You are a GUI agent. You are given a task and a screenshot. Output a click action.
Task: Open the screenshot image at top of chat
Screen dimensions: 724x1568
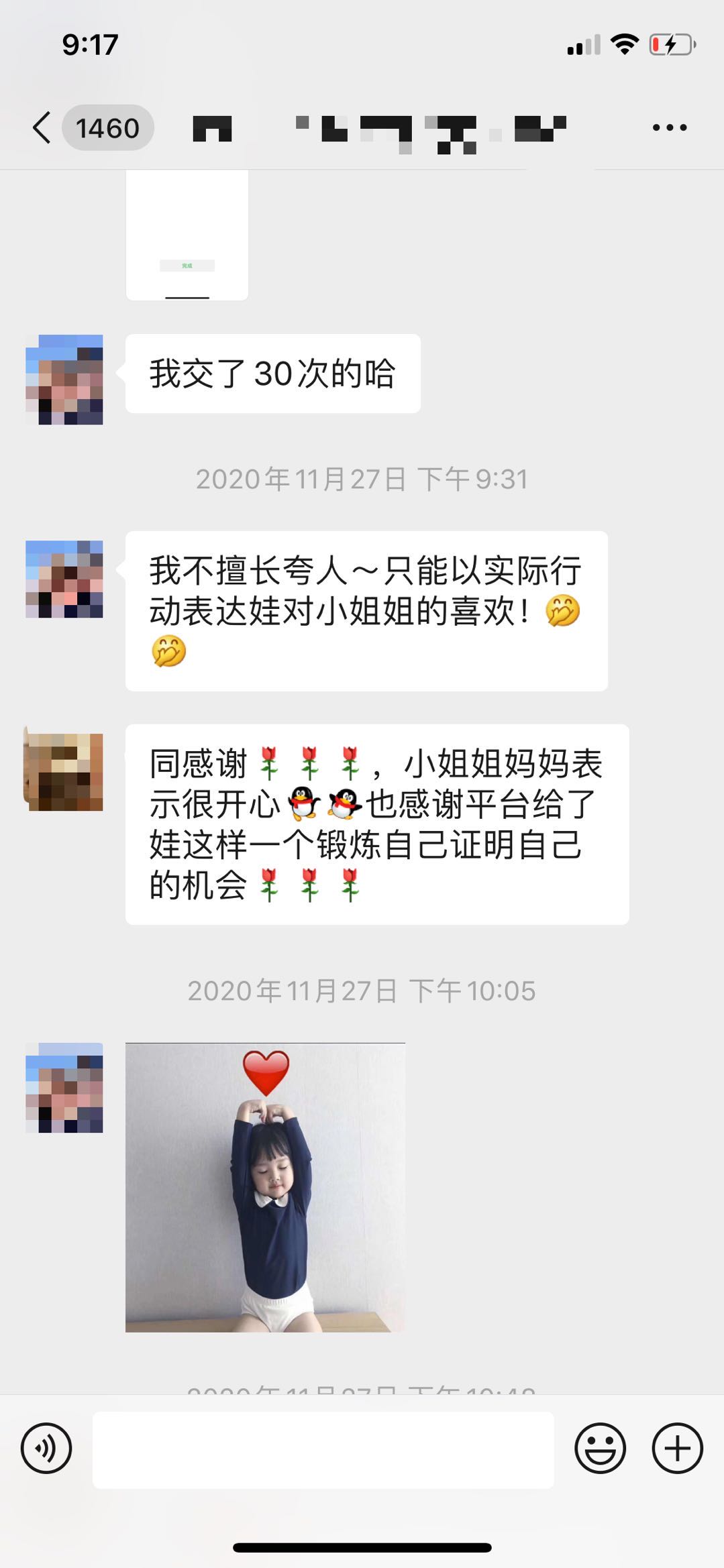tap(187, 235)
